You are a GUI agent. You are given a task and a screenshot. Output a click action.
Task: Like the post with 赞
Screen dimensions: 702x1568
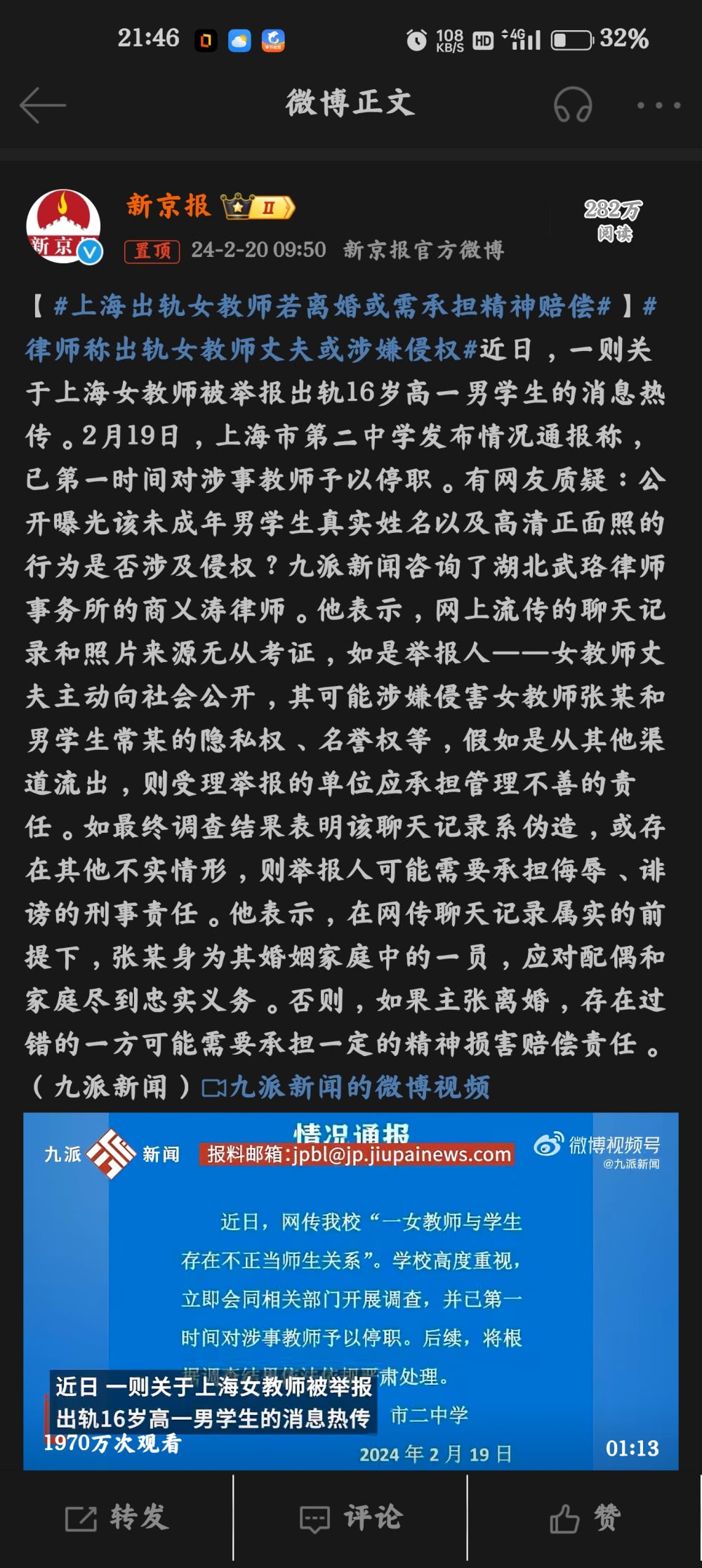pyautogui.click(x=585, y=1518)
